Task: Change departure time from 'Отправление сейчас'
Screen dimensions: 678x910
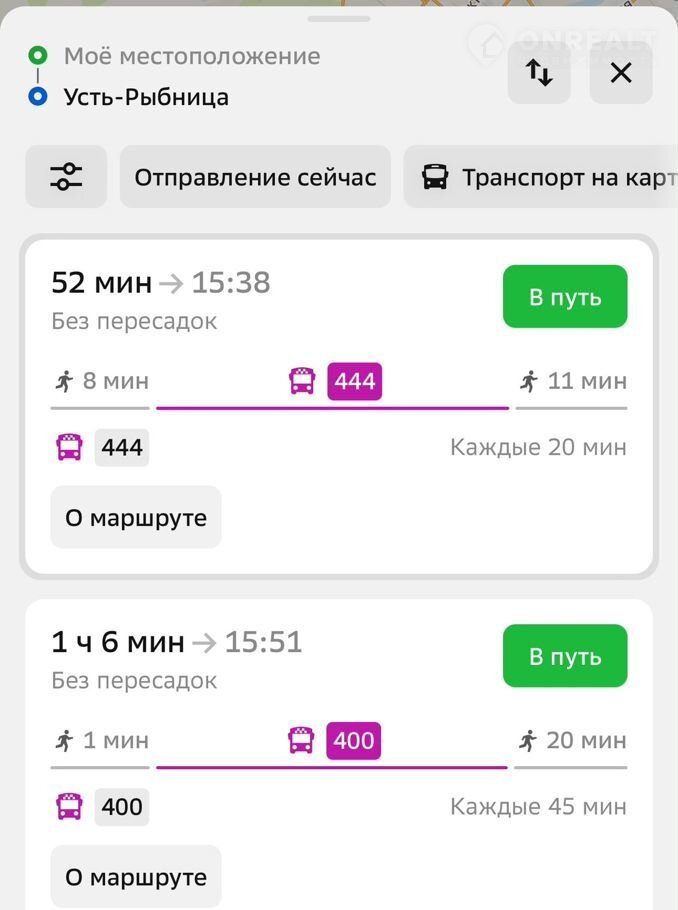Action: click(255, 177)
